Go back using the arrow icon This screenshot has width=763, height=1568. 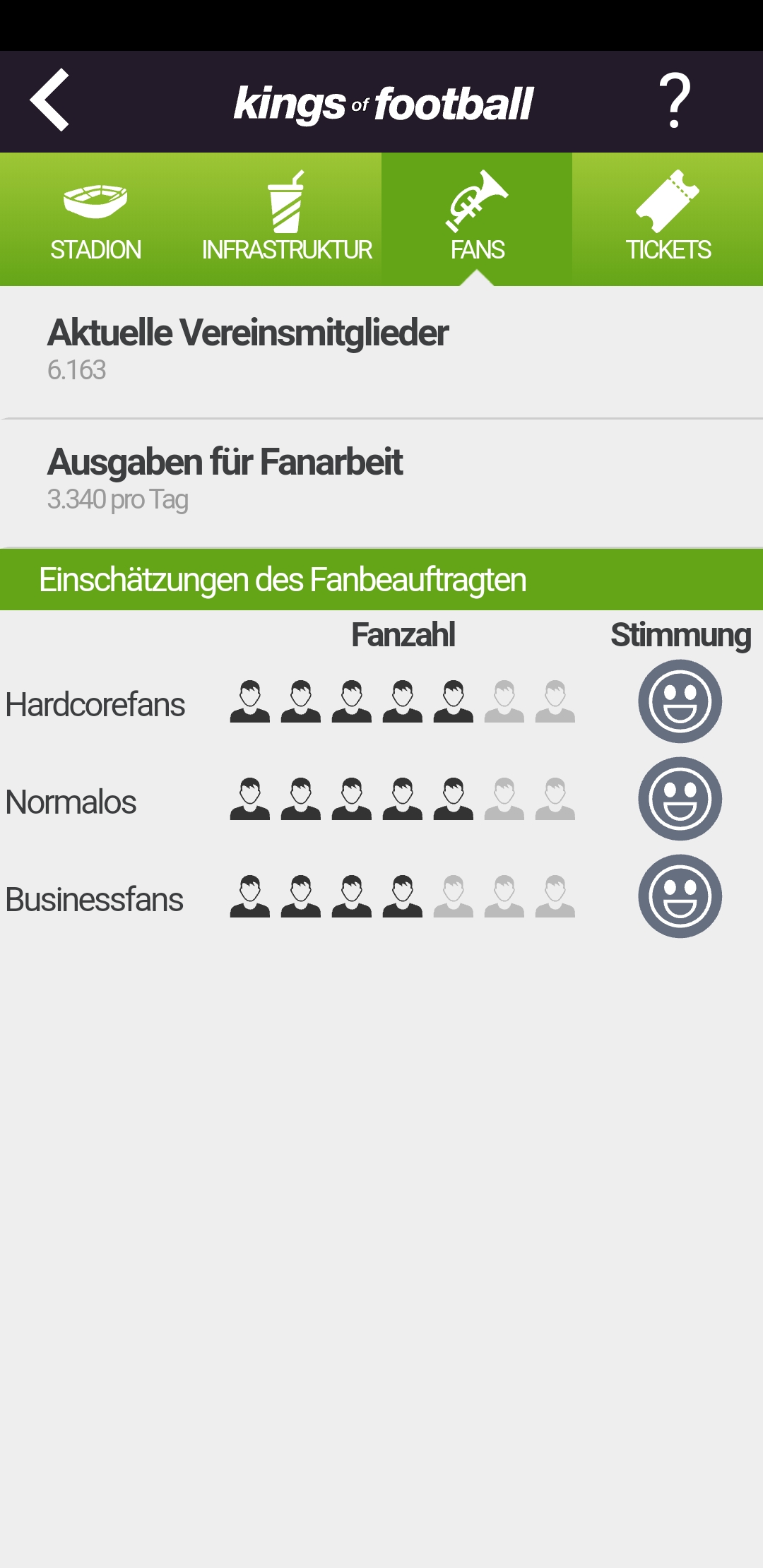click(49, 100)
